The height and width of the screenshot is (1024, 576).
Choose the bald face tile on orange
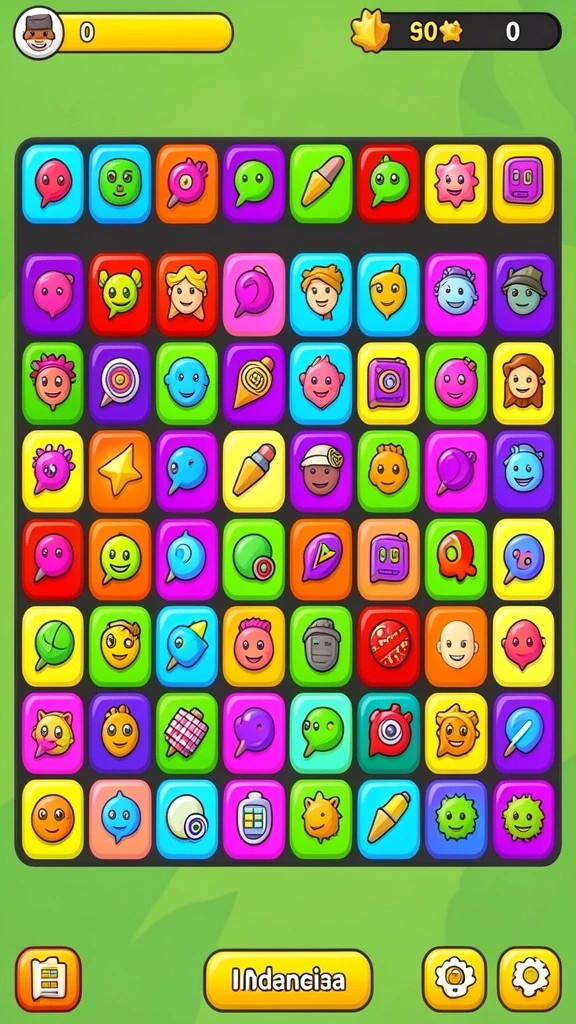[456, 646]
